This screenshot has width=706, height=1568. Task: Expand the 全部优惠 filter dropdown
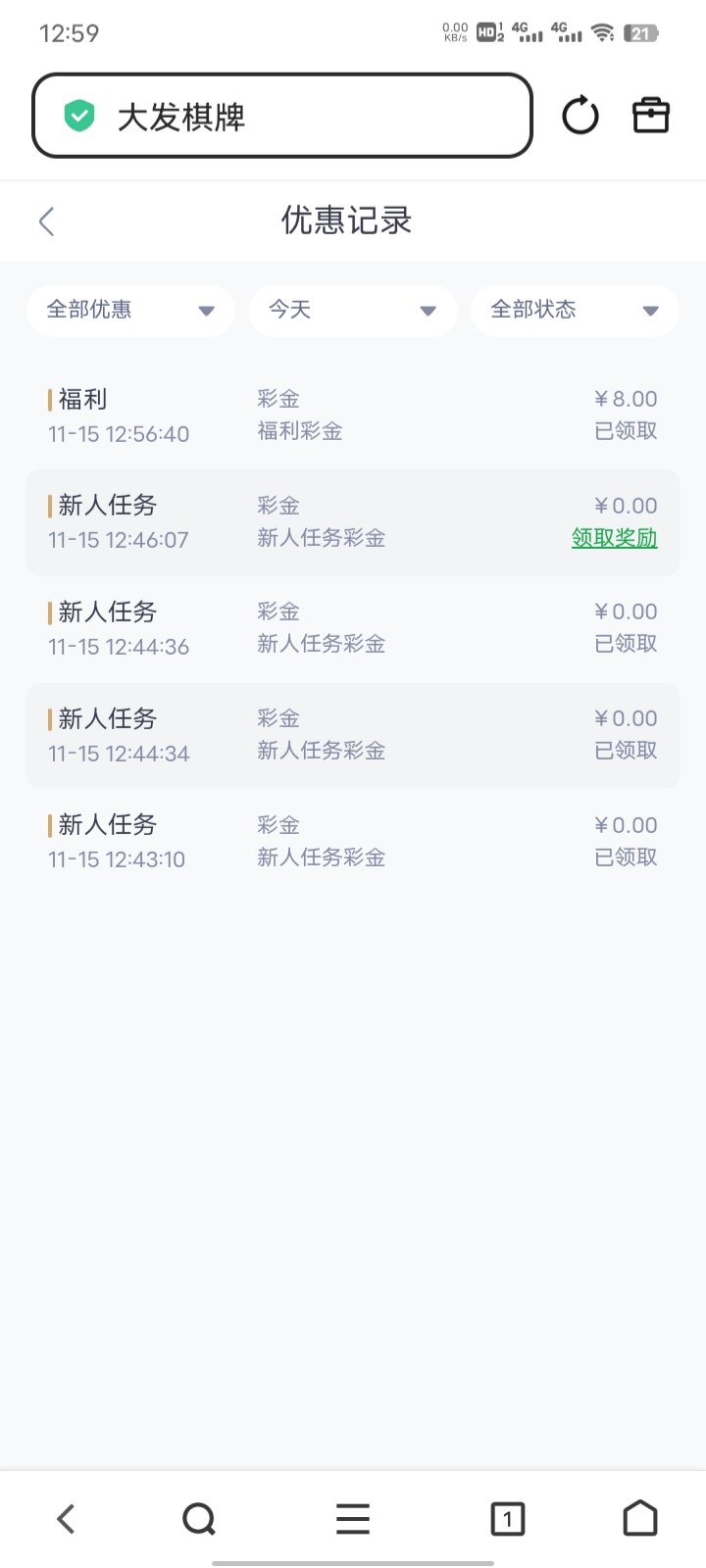point(130,311)
